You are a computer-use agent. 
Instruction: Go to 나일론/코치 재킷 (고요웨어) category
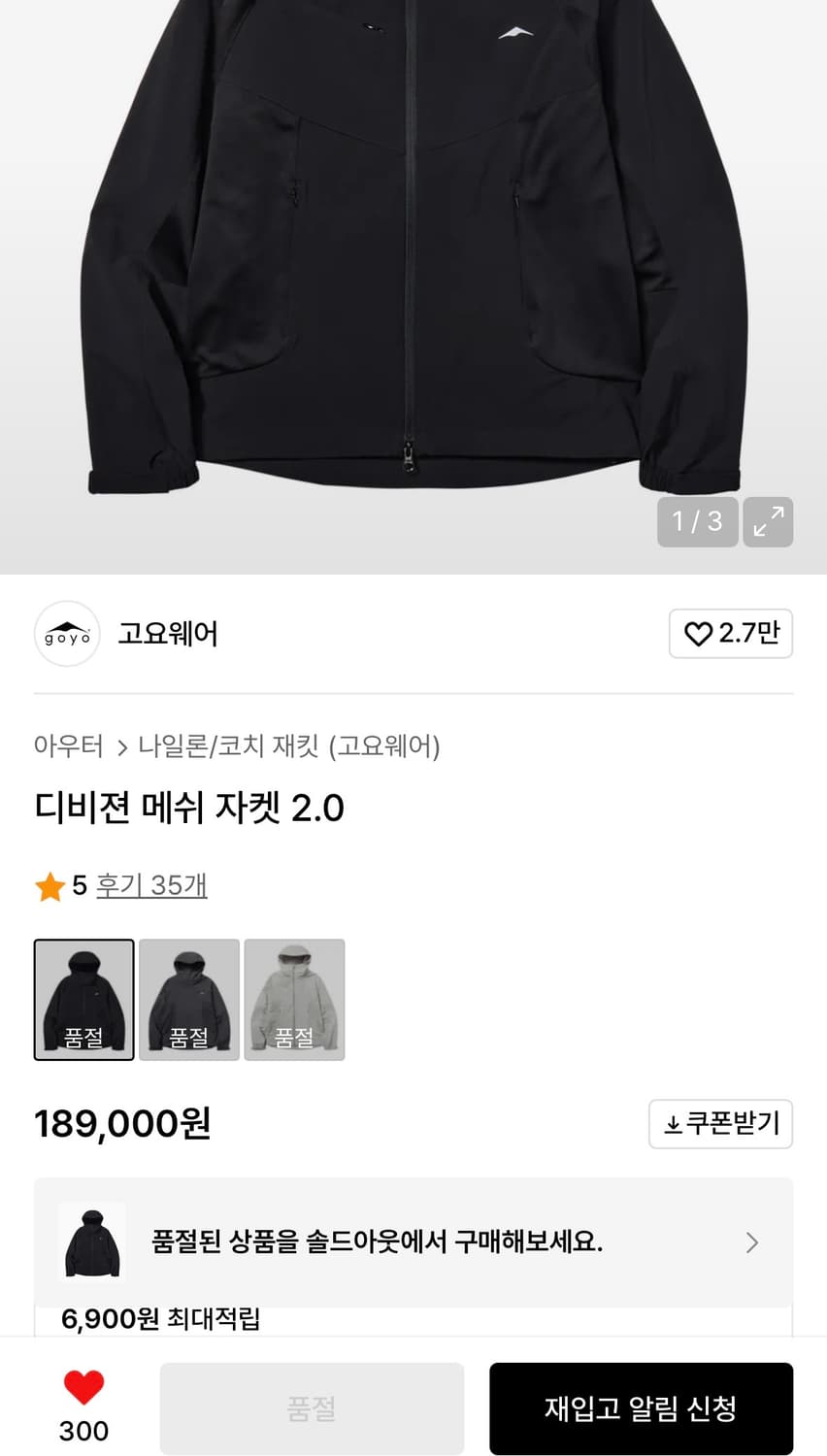(291, 747)
